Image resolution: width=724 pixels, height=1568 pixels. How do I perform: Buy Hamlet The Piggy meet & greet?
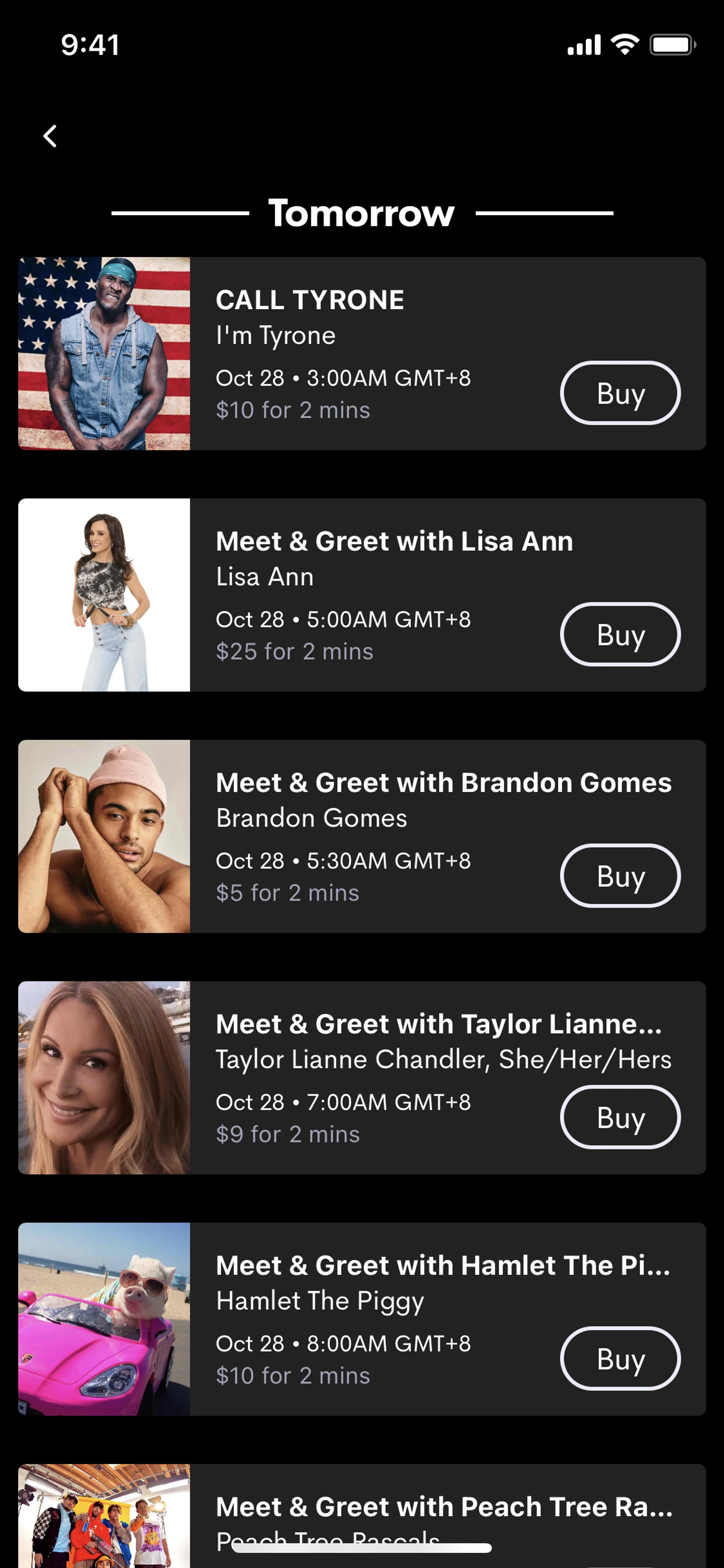point(619,1359)
